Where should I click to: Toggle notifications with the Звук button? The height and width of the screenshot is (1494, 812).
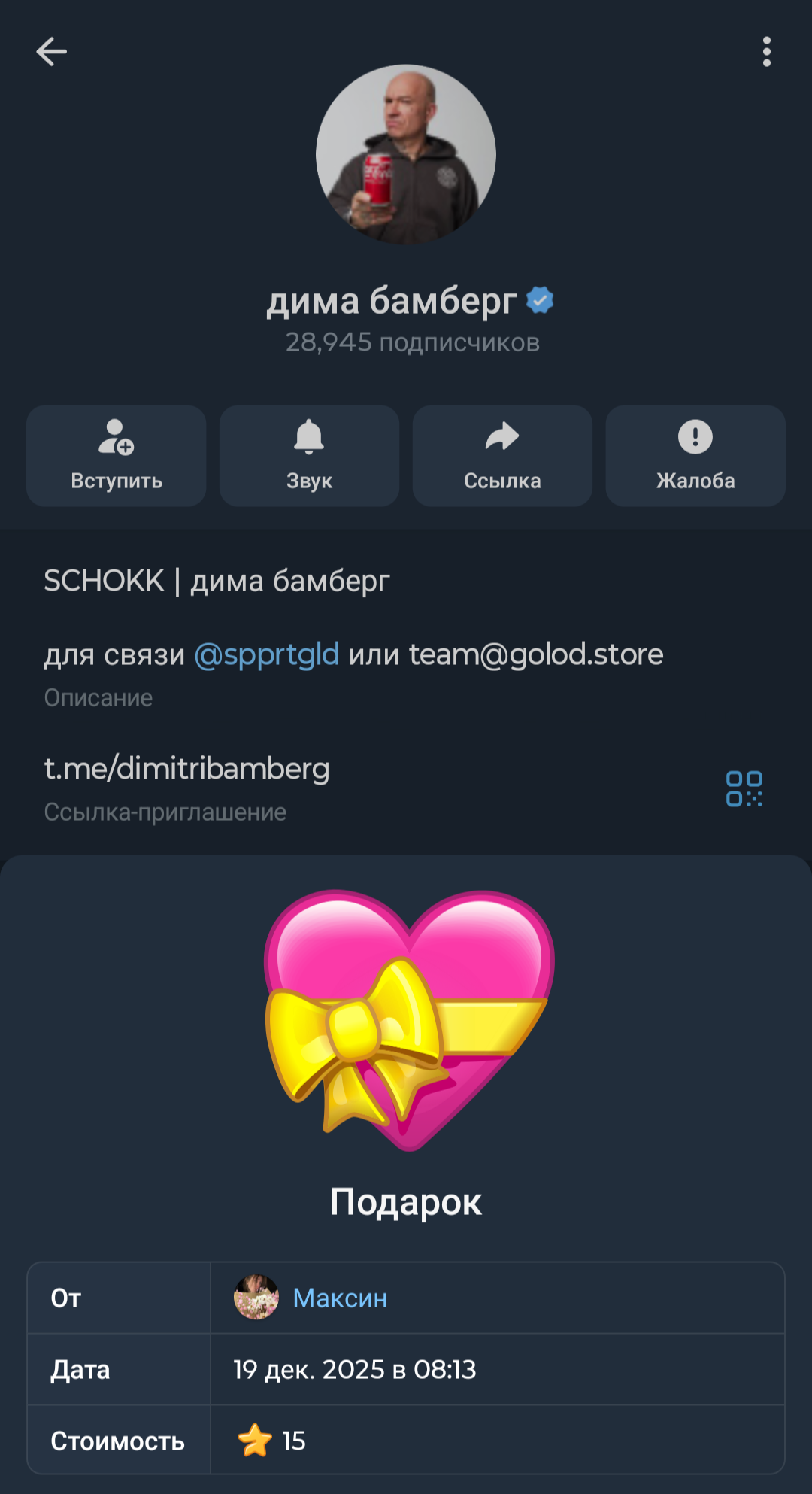click(x=309, y=456)
